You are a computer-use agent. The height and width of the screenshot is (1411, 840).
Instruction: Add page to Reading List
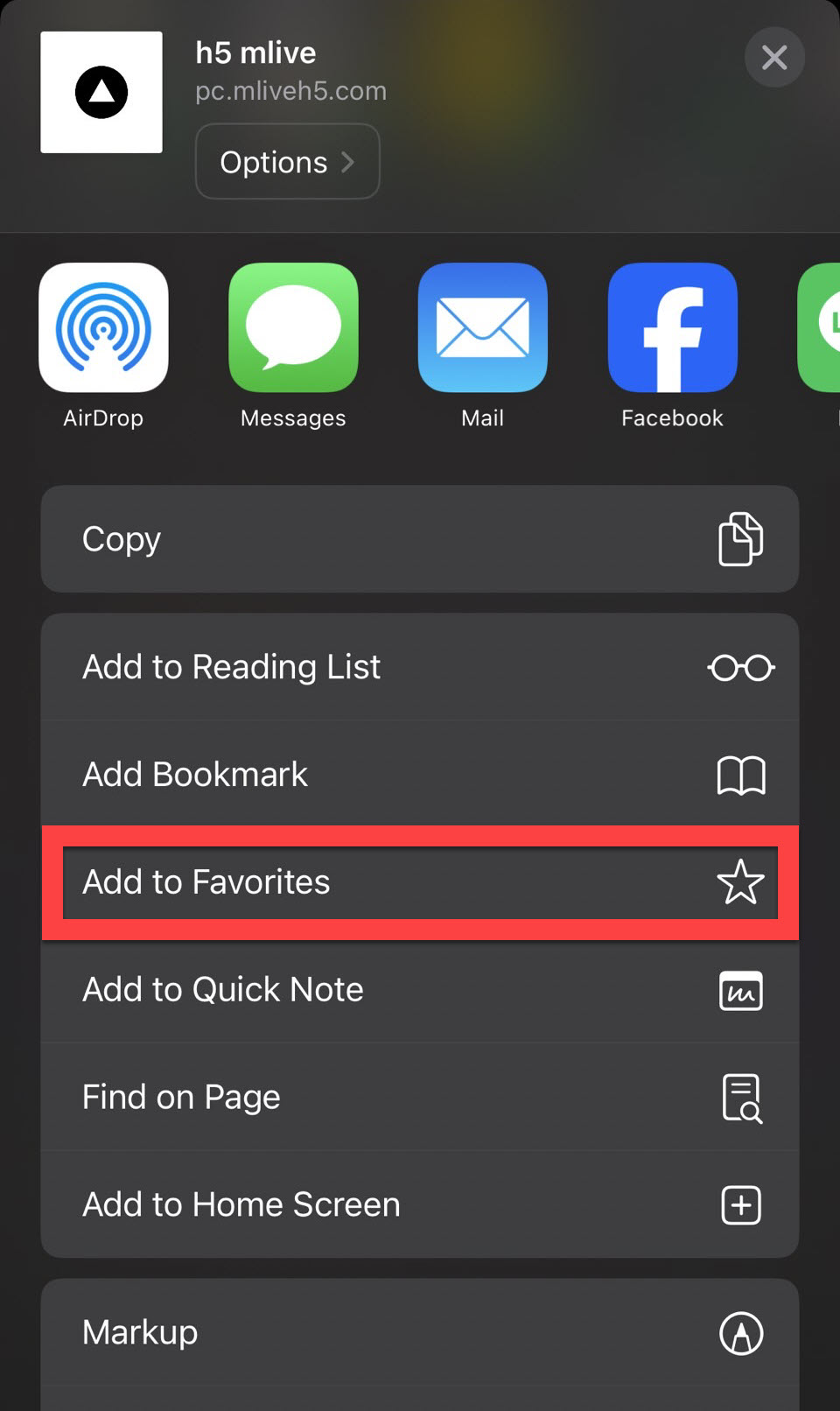tap(420, 667)
